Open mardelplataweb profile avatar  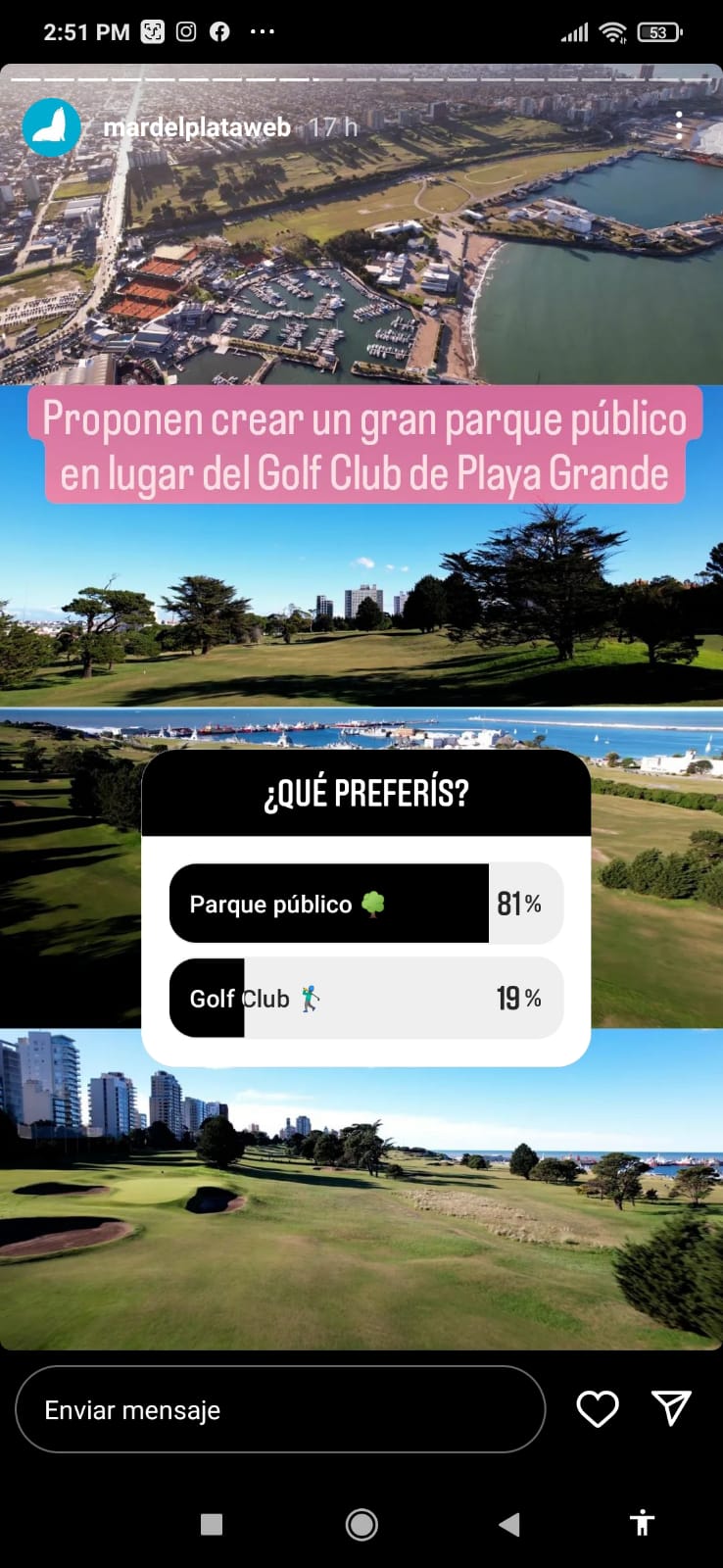tap(51, 127)
